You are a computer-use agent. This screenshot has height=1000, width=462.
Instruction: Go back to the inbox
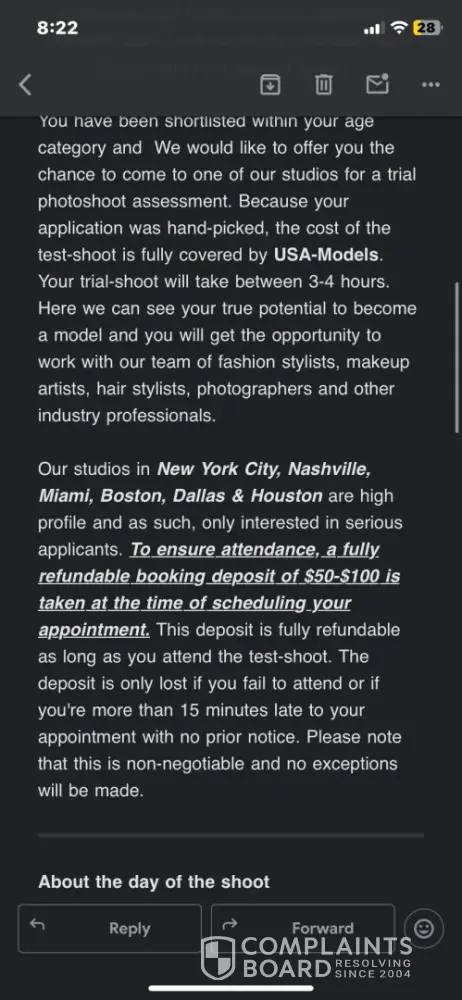click(25, 84)
